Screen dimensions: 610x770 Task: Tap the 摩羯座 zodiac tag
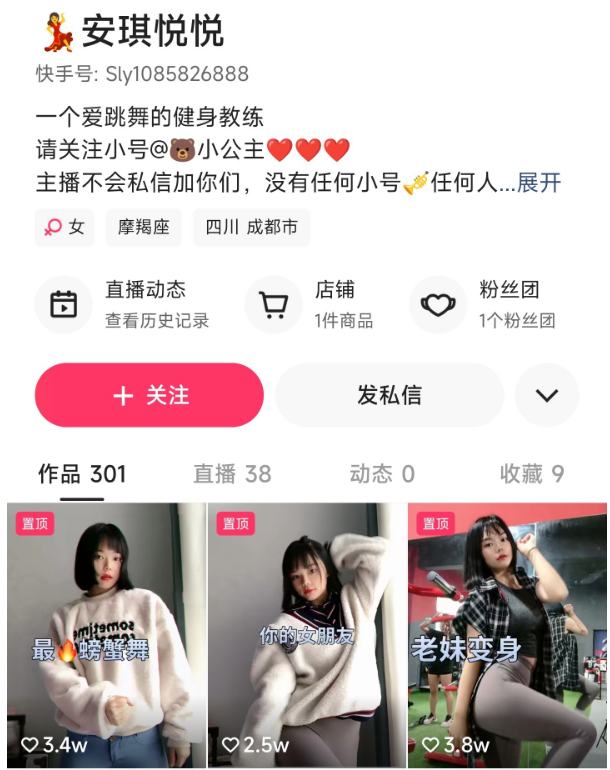[x=144, y=228]
